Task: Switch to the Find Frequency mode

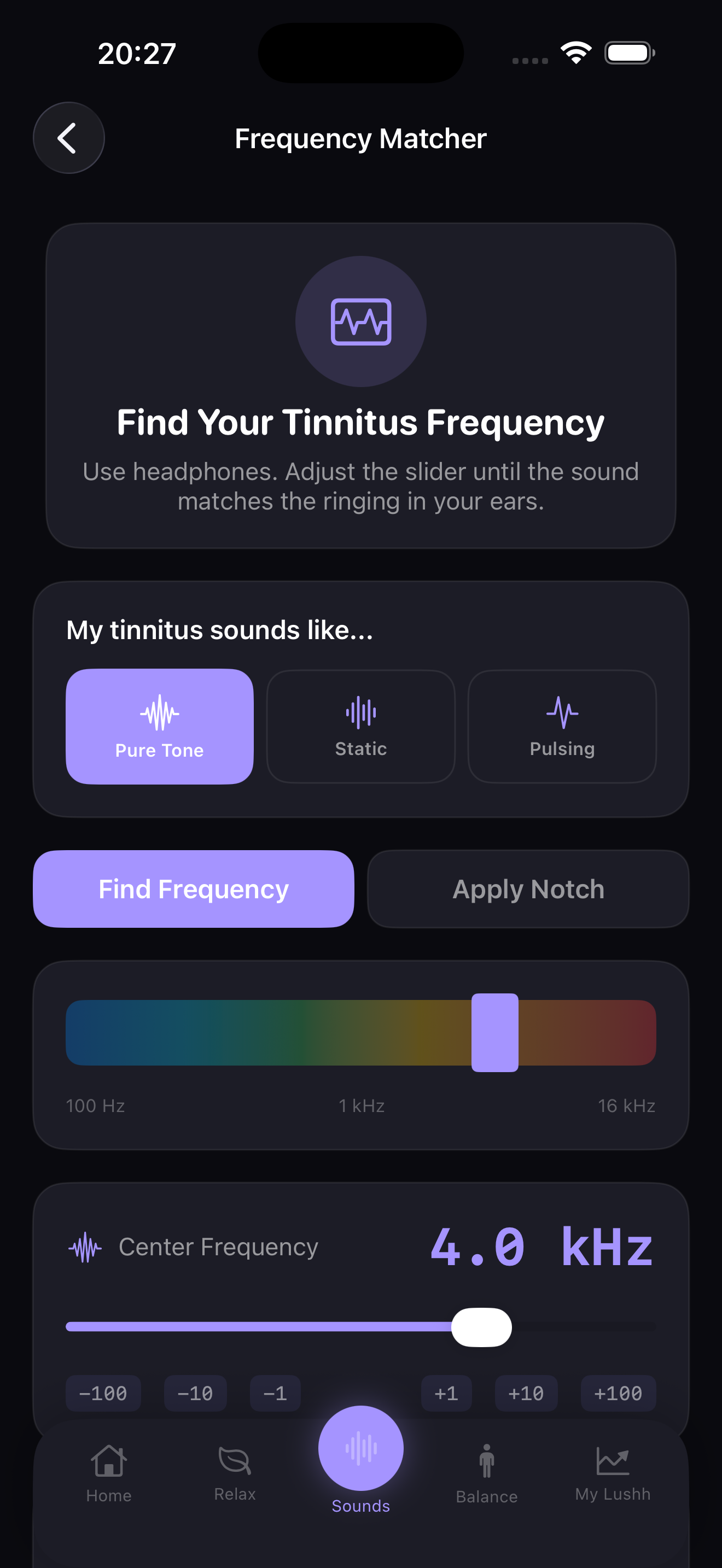Action: (x=194, y=888)
